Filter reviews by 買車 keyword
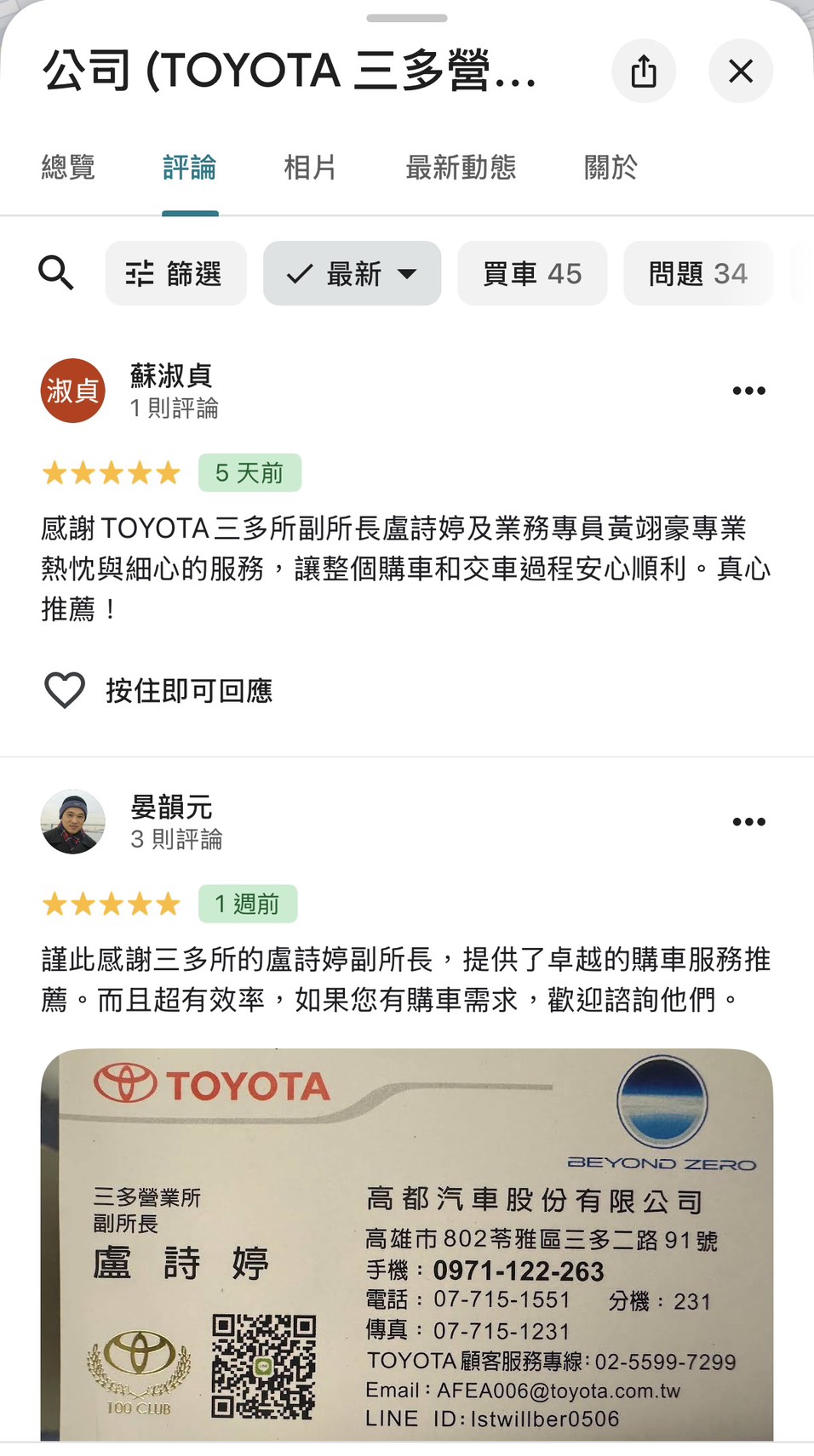Image resolution: width=814 pixels, height=1456 pixels. point(532,273)
